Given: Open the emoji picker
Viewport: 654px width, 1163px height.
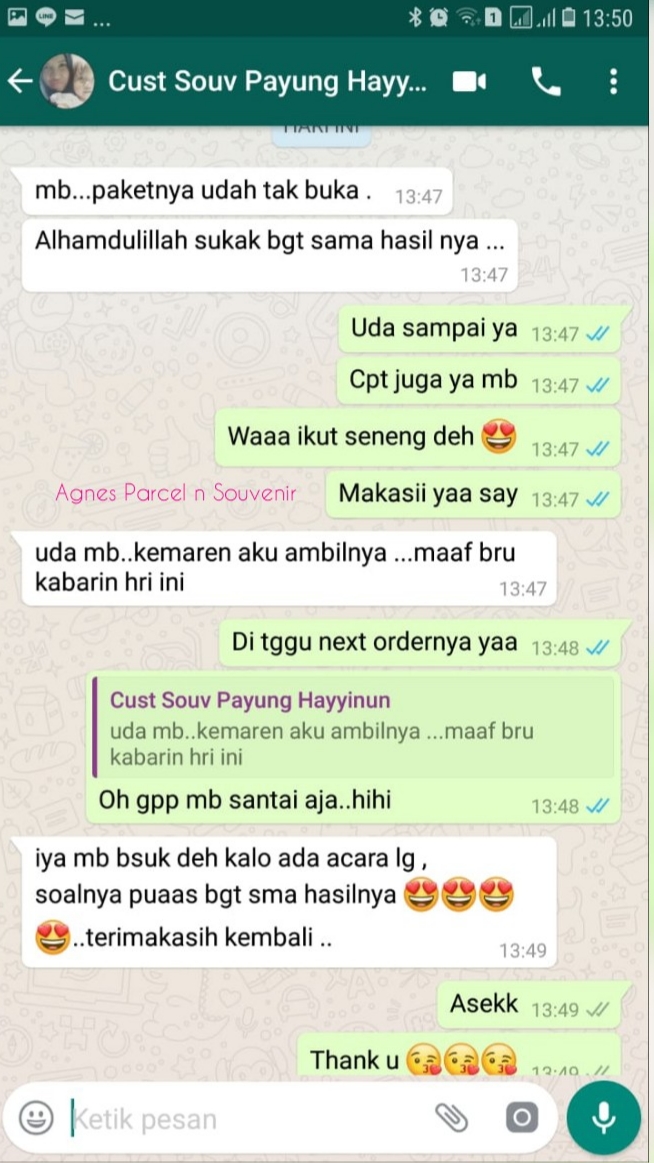Looking at the screenshot, I should (x=36, y=1117).
